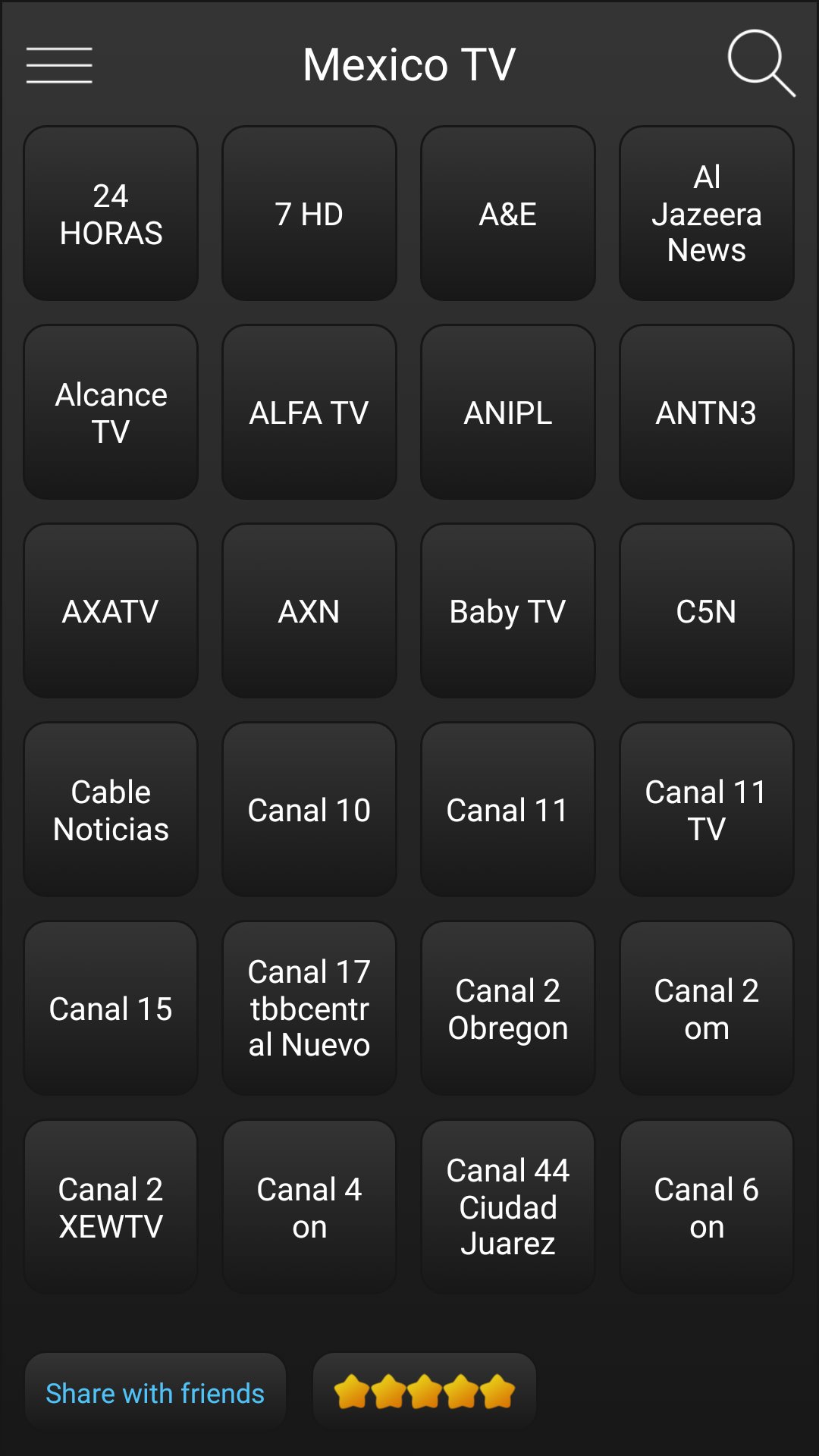Viewport: 819px width, 1456px height.
Task: Open the ALFA TV channel
Action: tap(309, 412)
